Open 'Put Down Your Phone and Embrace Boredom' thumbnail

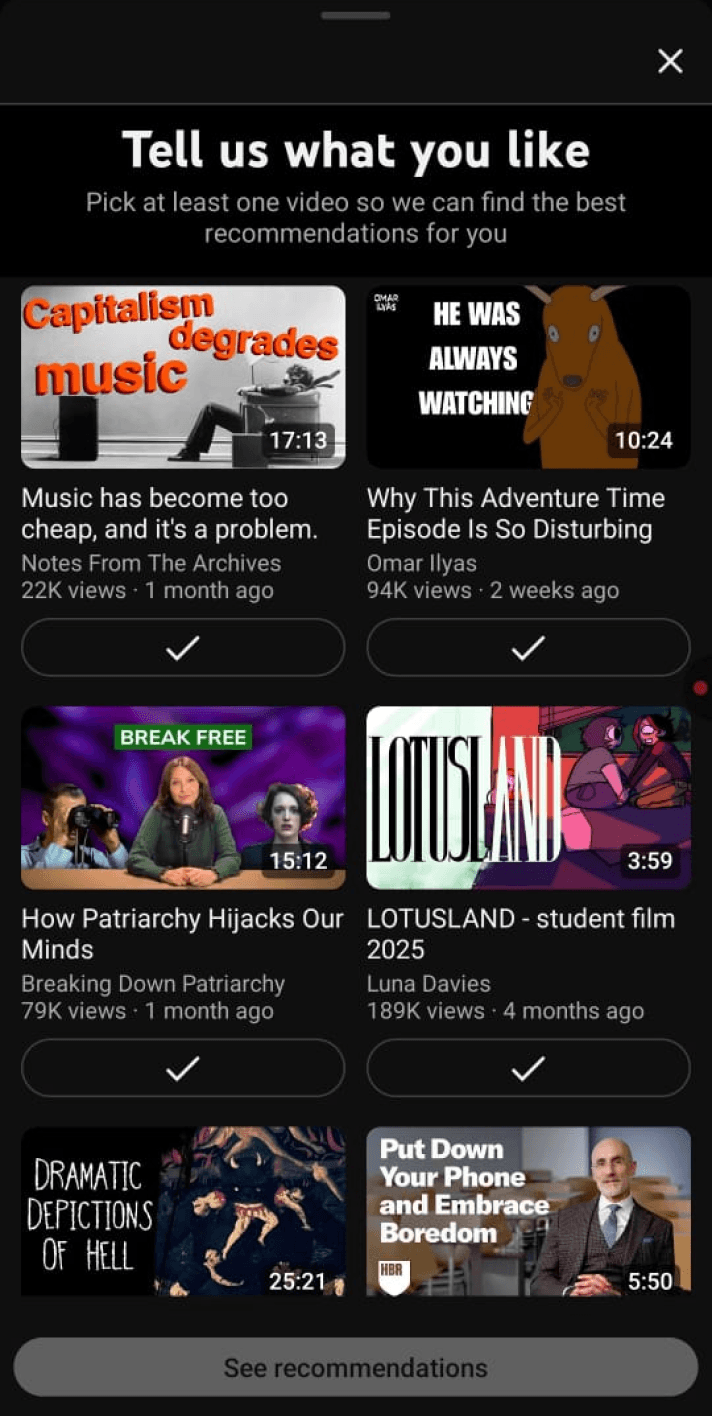(528, 1211)
